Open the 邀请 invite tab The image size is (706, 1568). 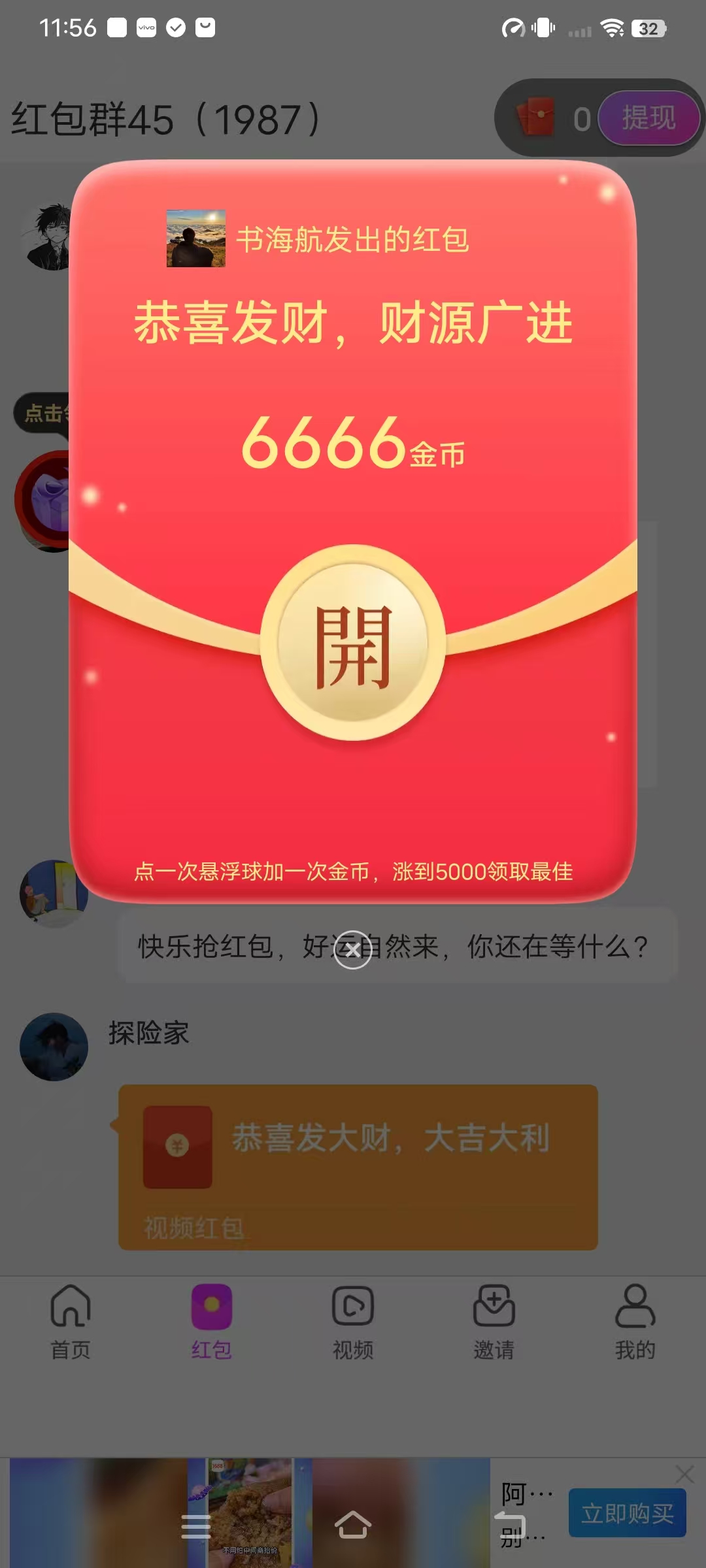(x=494, y=1322)
